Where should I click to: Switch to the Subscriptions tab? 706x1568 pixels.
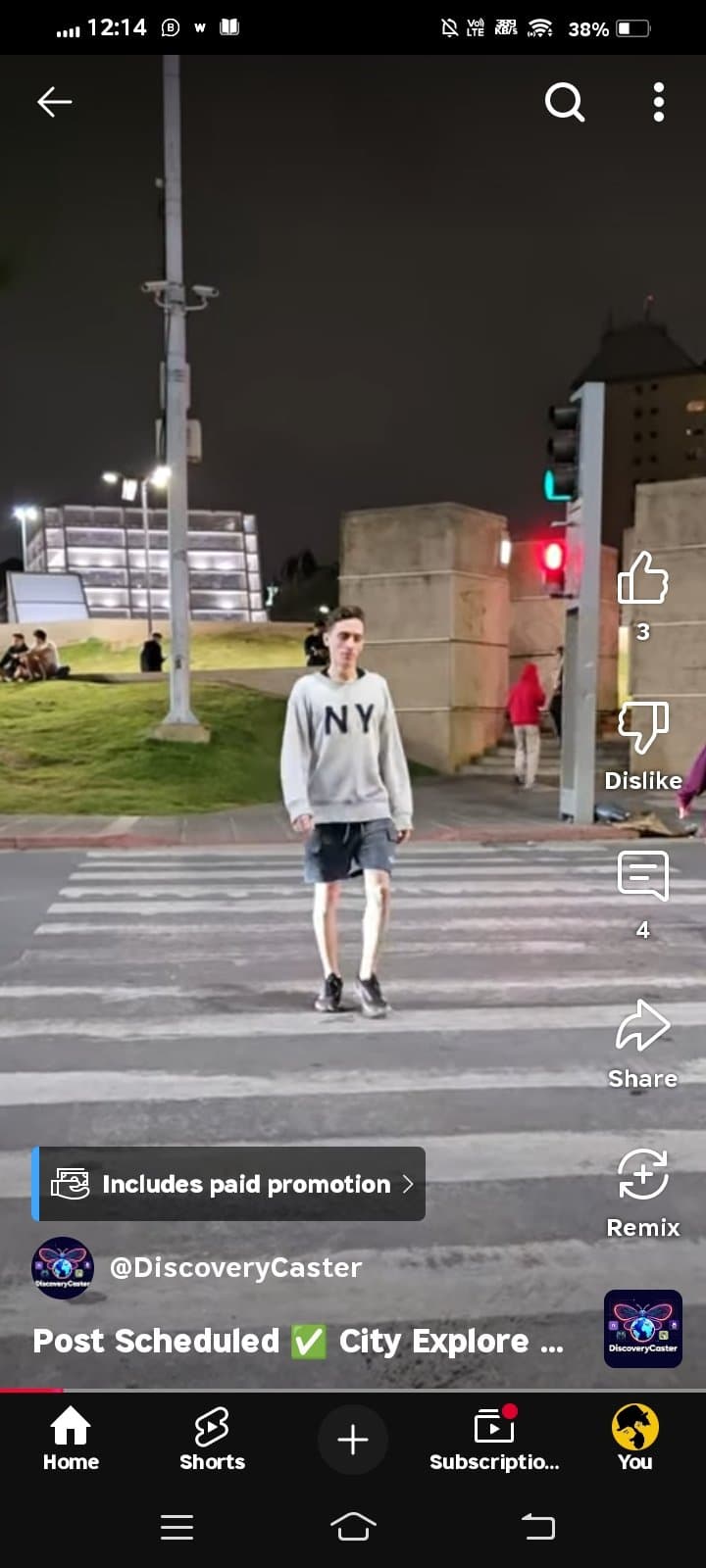coord(494,1438)
